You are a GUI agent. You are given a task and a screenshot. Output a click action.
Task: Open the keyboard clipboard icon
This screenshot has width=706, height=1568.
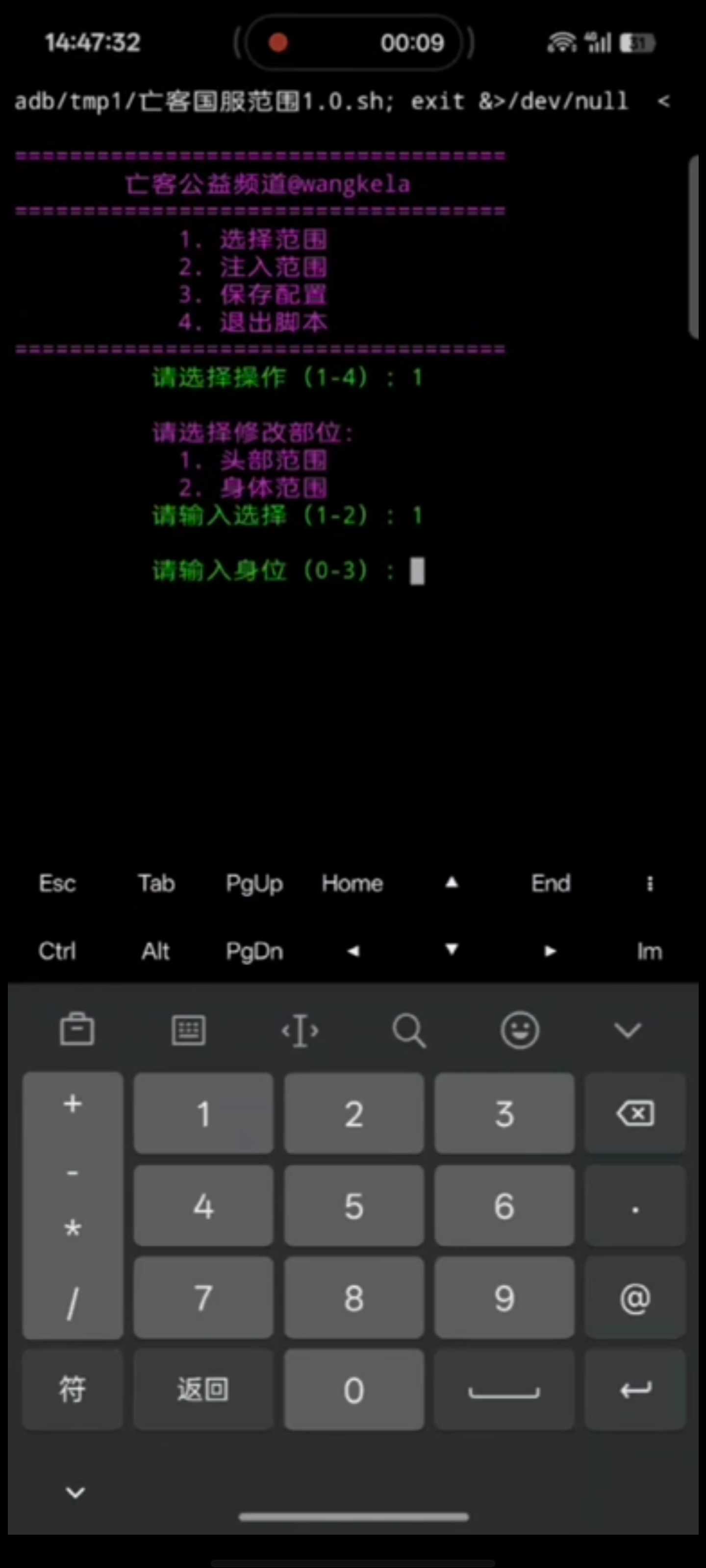tap(77, 1030)
